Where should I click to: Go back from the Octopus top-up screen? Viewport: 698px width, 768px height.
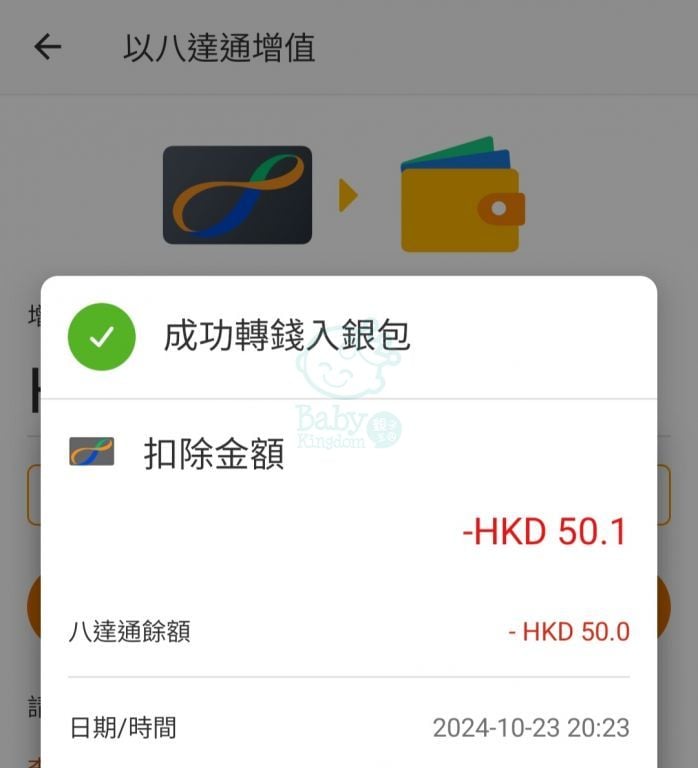(x=47, y=47)
